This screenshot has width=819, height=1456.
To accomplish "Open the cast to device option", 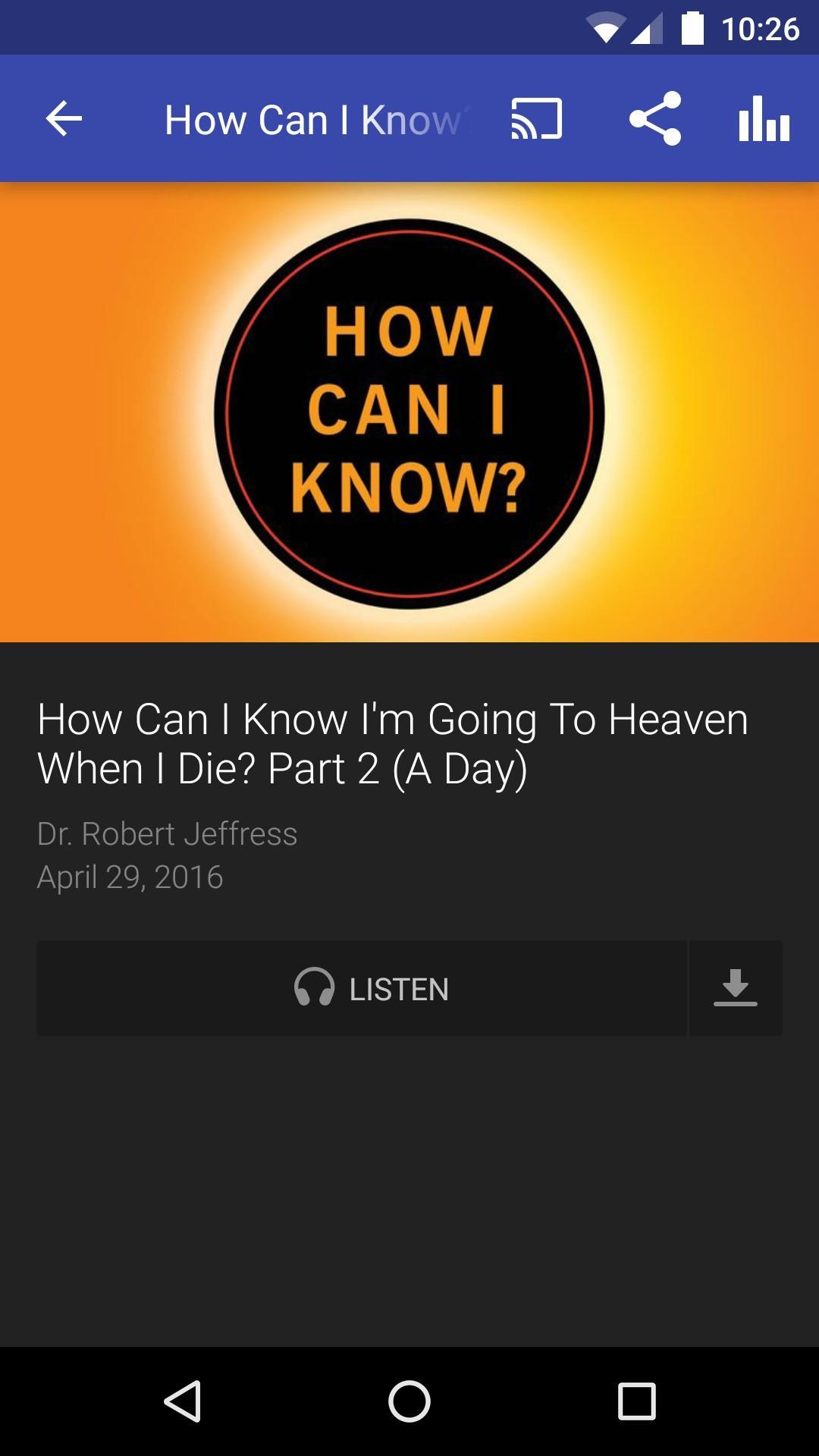I will point(536,119).
